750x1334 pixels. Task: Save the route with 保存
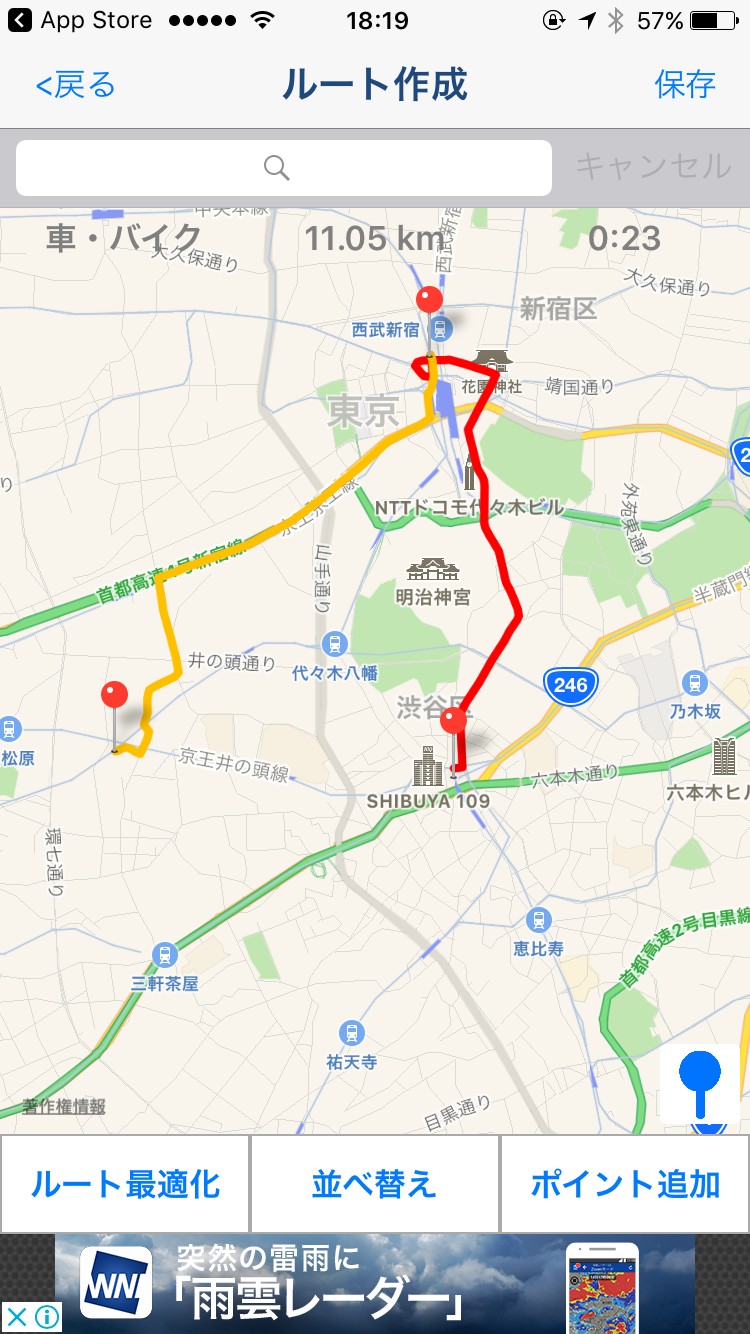coord(685,85)
